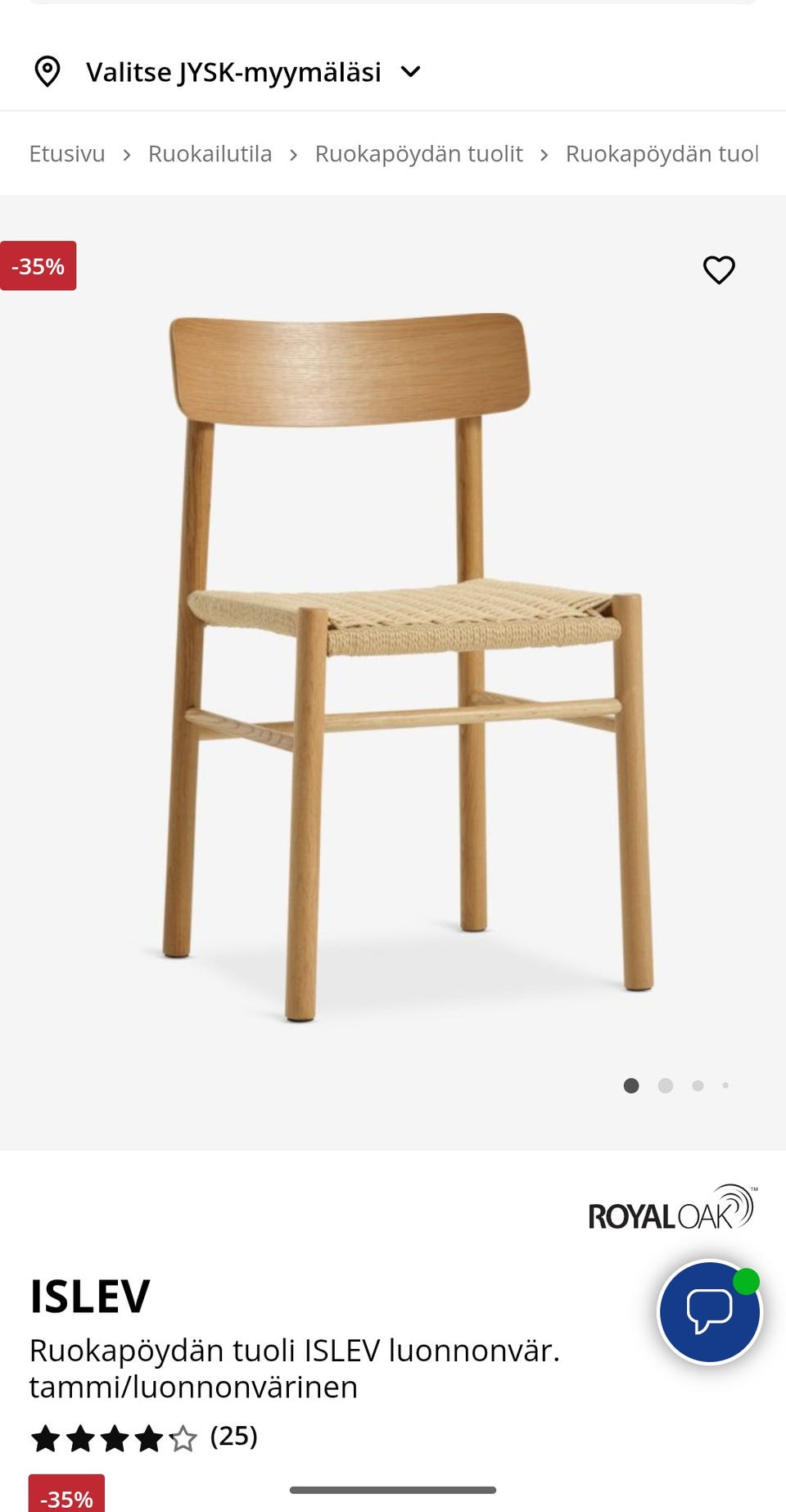Go to the Etusivu breadcrumb
The height and width of the screenshot is (1512, 786).
pyautogui.click(x=67, y=154)
